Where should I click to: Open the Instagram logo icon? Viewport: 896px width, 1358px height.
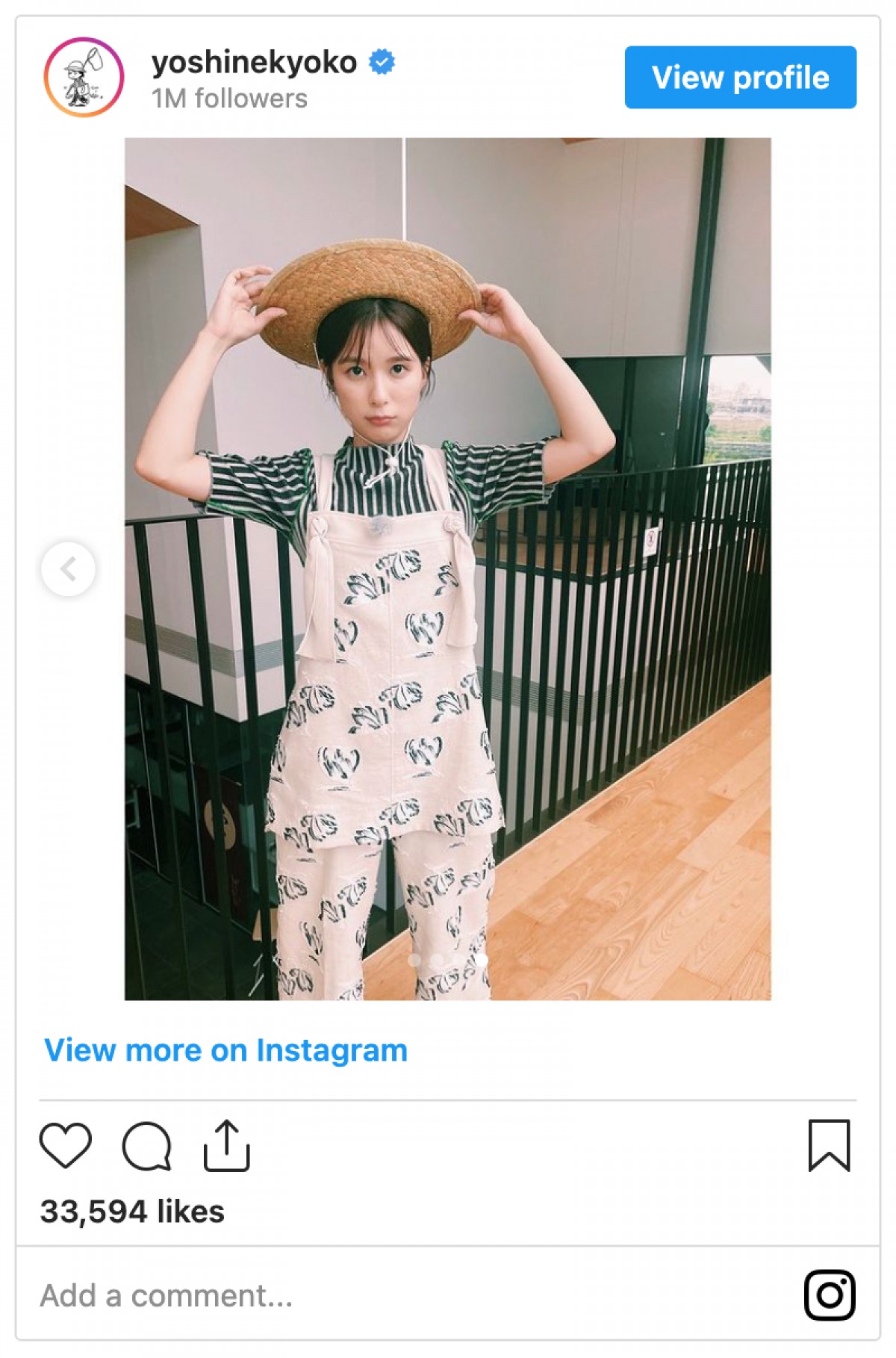pyautogui.click(x=830, y=1295)
